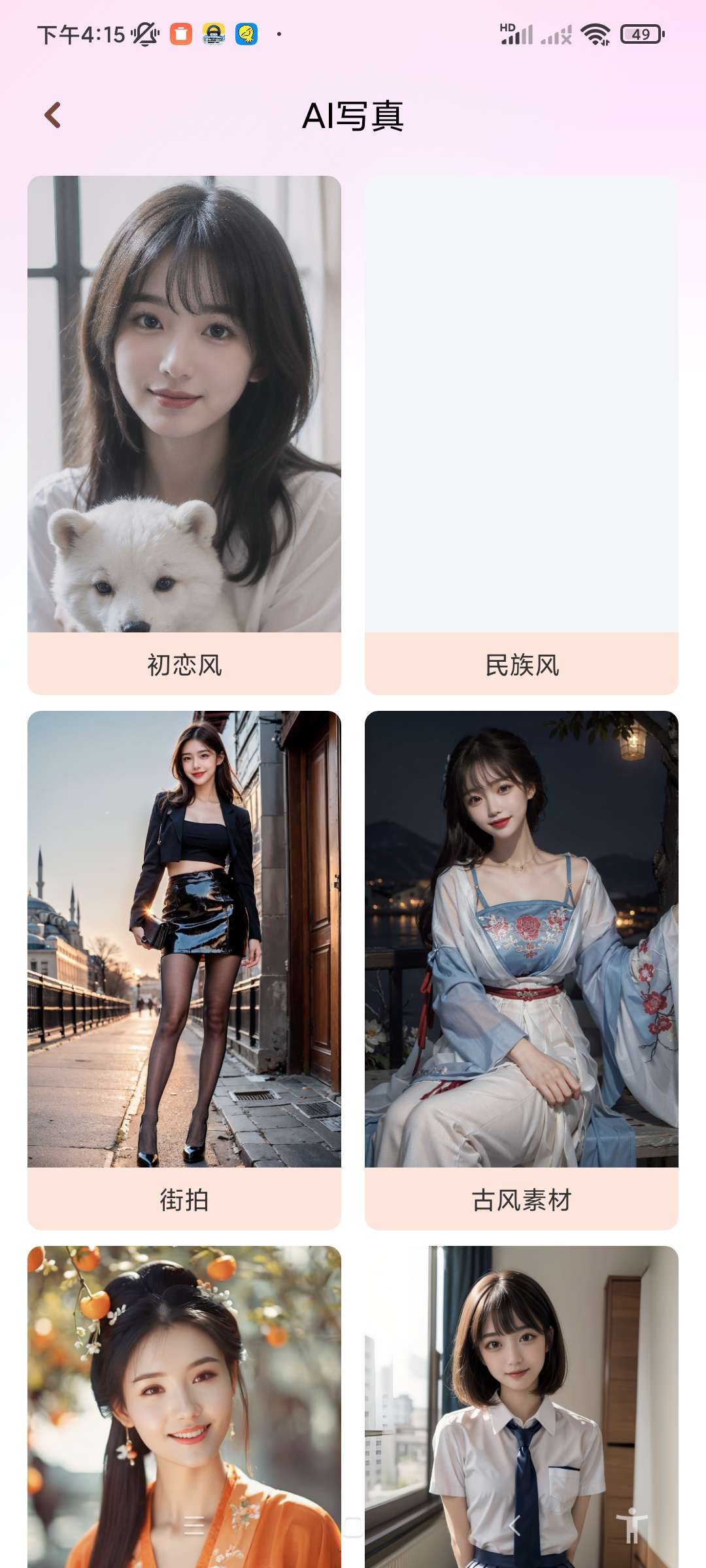
Task: Open the school uniform portrait card
Action: coord(521,1405)
